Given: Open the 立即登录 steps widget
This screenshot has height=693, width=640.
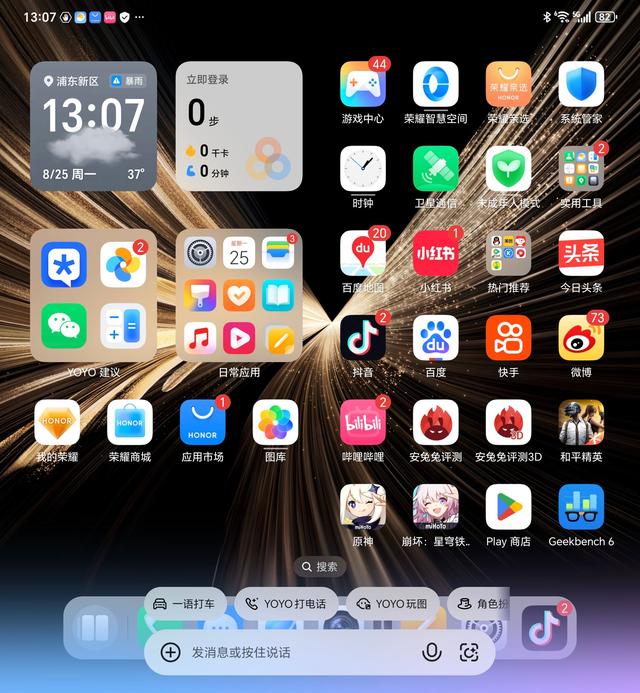Looking at the screenshot, I should (239, 126).
